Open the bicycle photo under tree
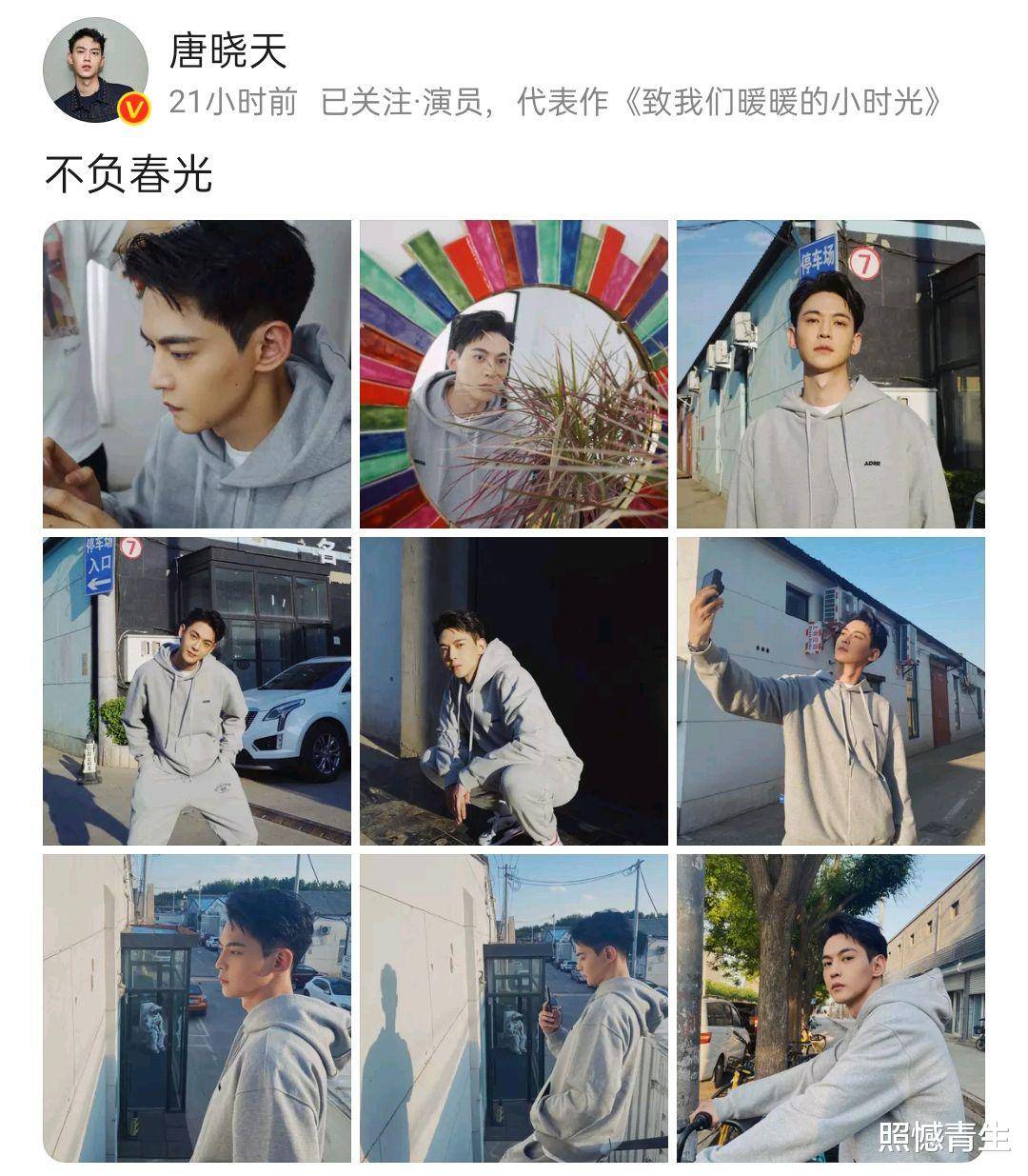The image size is (1028, 1176). pyautogui.click(x=830, y=1007)
